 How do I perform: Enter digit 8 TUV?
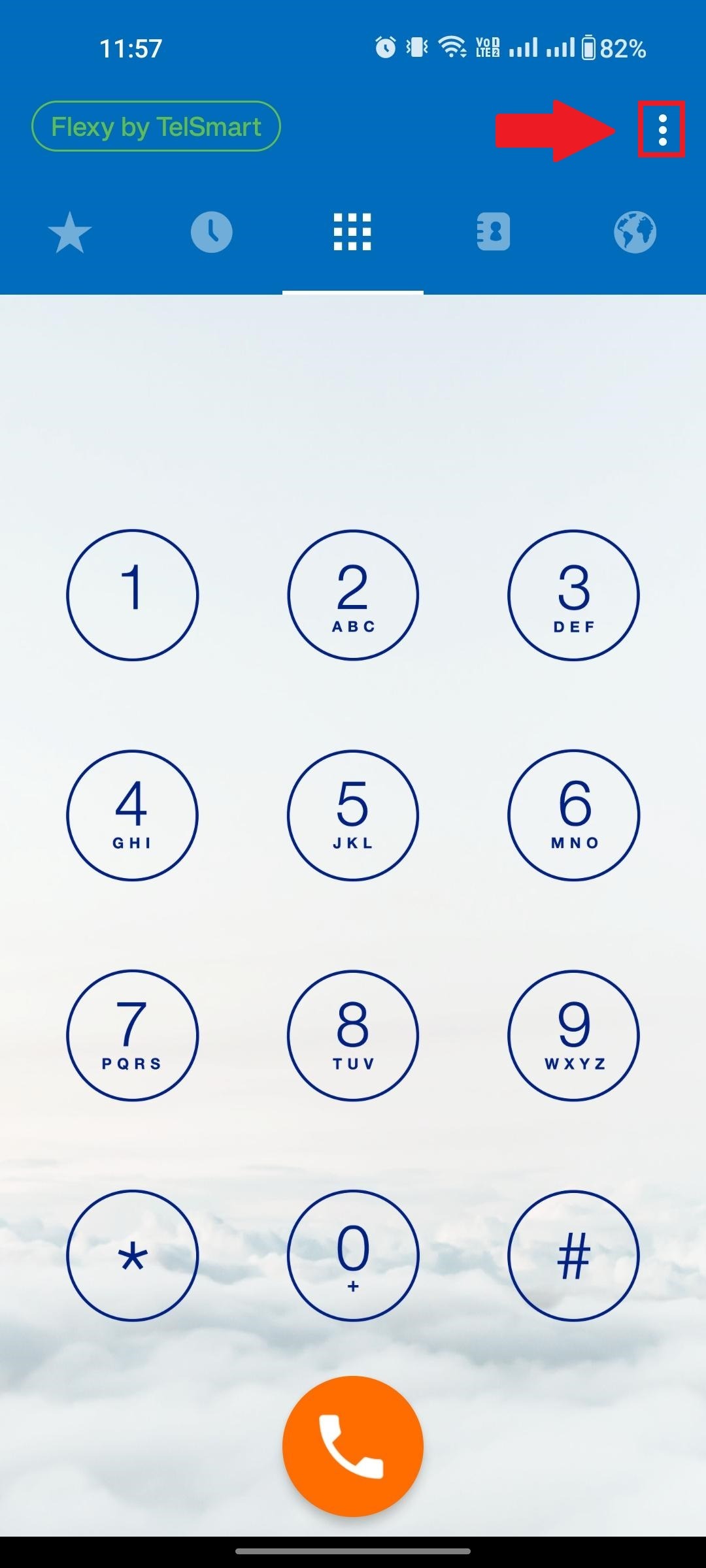(x=353, y=1036)
